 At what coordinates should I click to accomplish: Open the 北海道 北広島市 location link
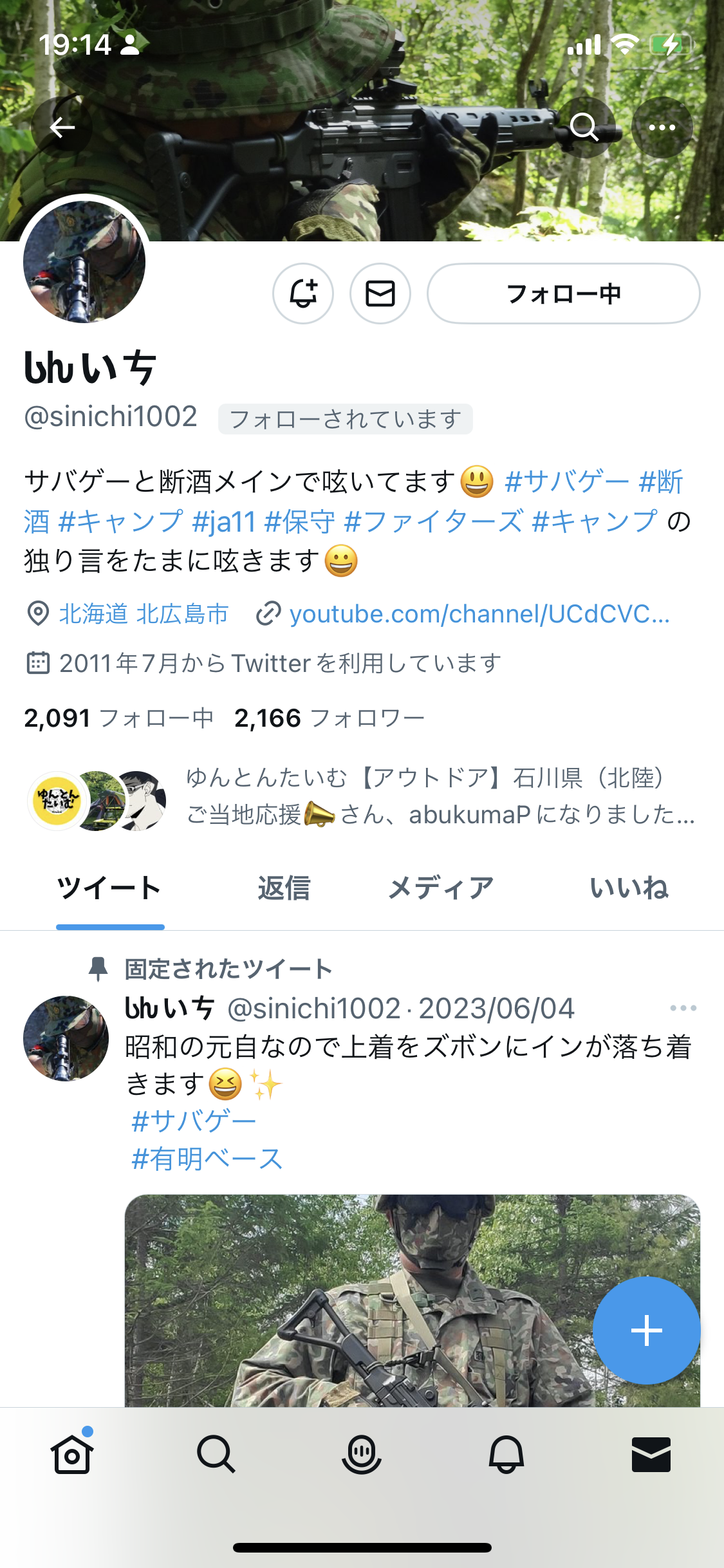143,614
